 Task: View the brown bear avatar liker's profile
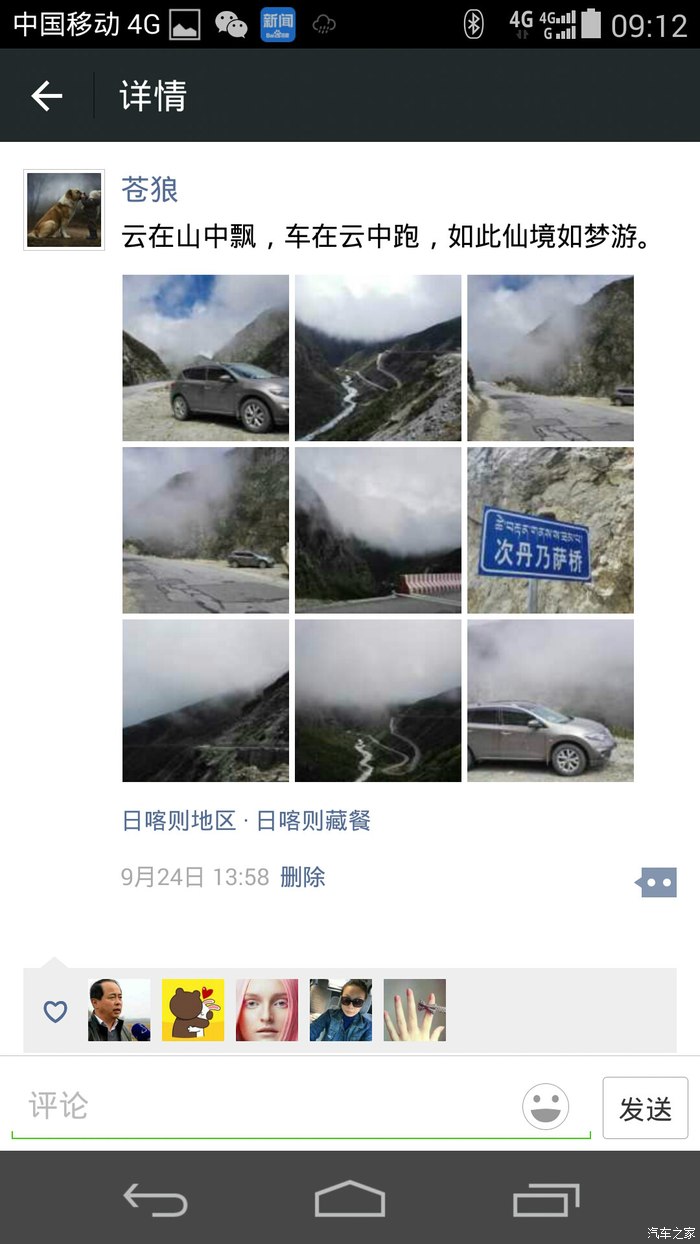[x=193, y=1010]
